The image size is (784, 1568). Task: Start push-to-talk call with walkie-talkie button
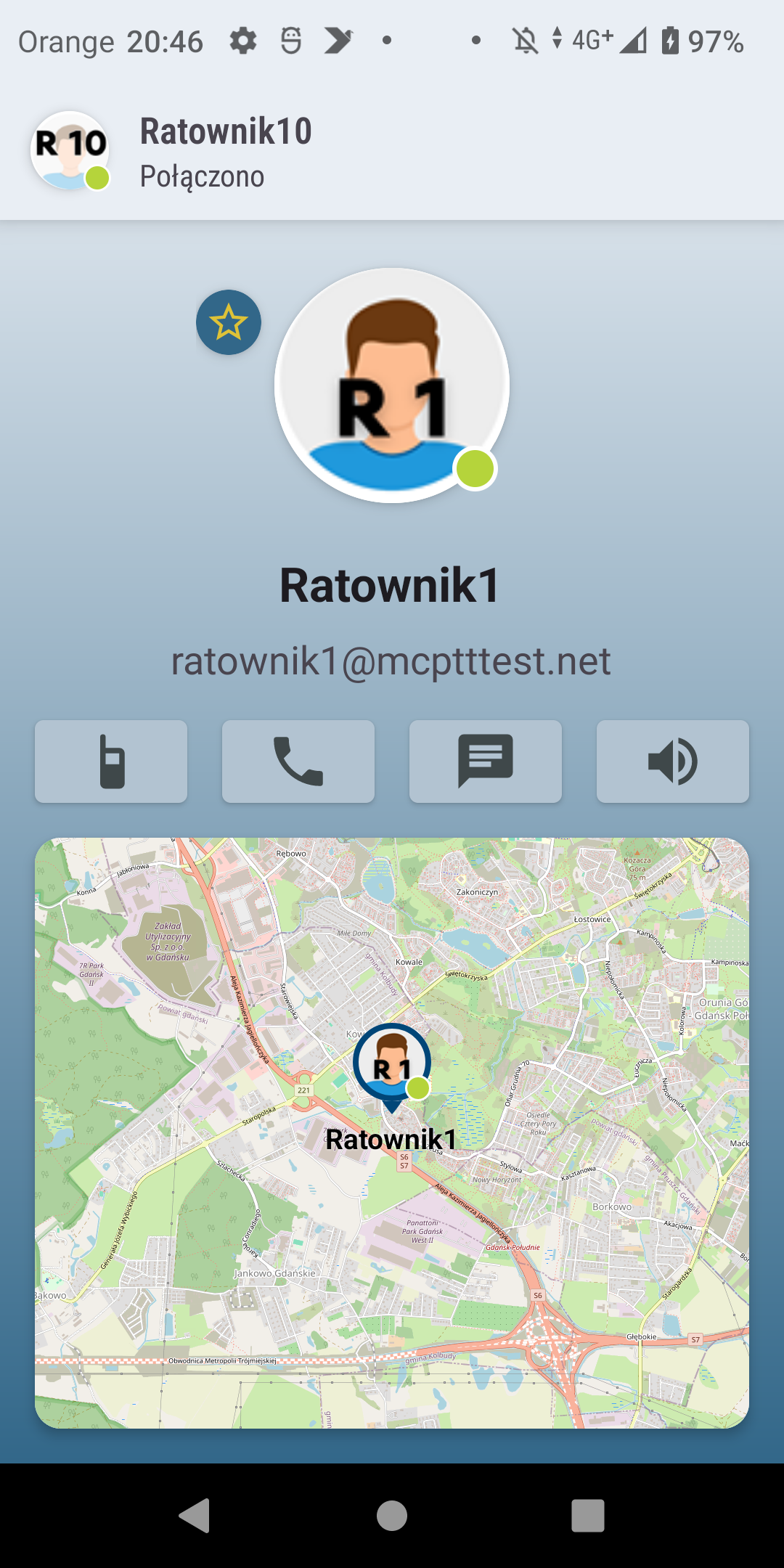[x=111, y=761]
